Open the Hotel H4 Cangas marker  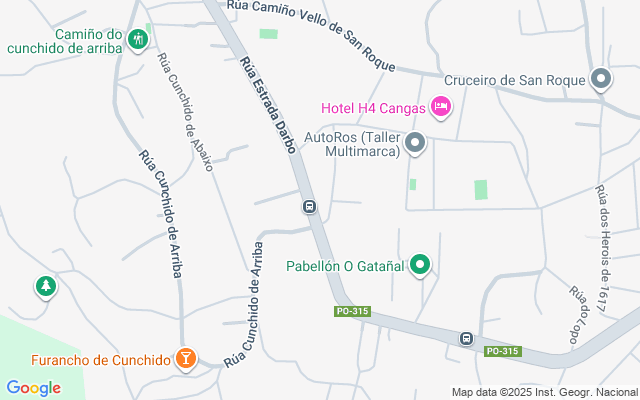pos(442,107)
